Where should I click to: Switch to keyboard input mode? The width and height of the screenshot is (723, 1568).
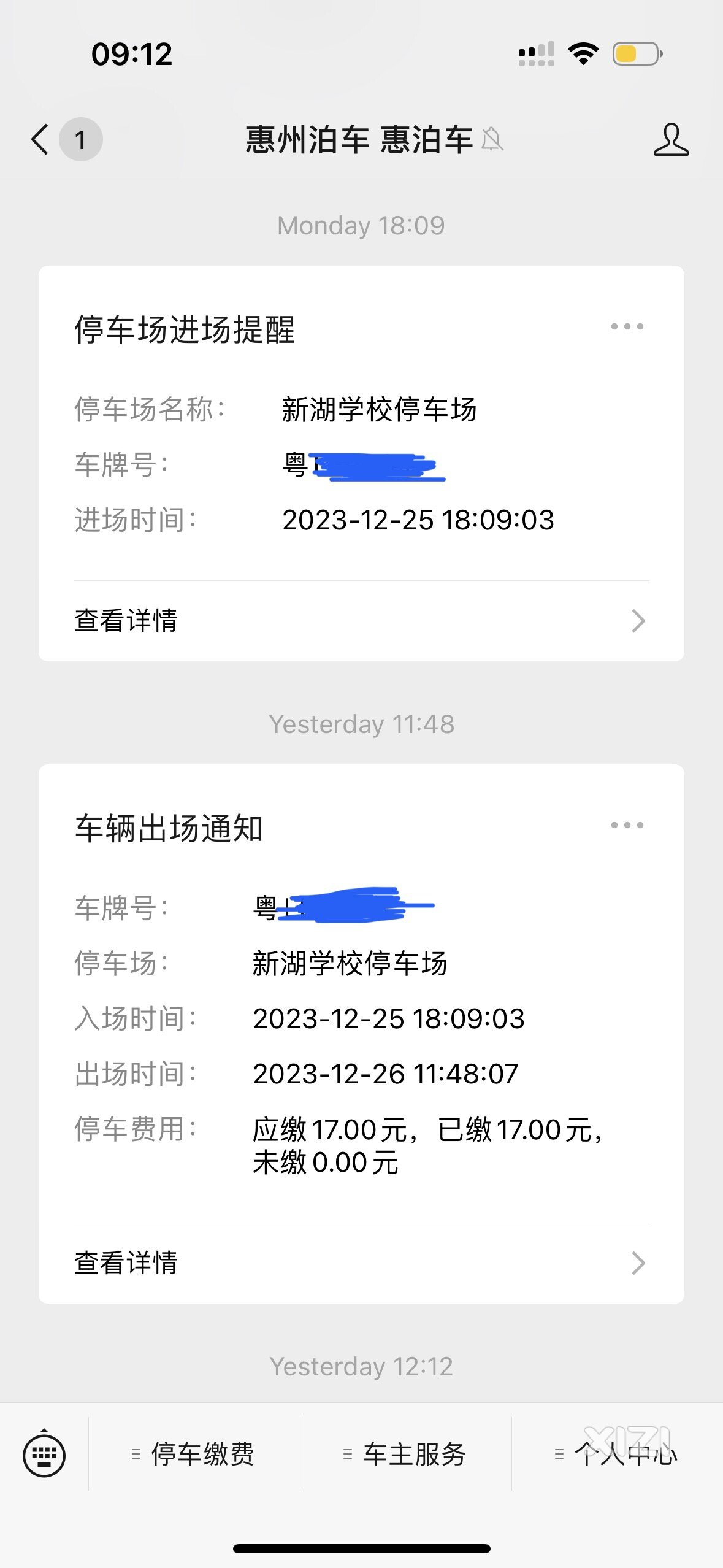coord(44,1455)
